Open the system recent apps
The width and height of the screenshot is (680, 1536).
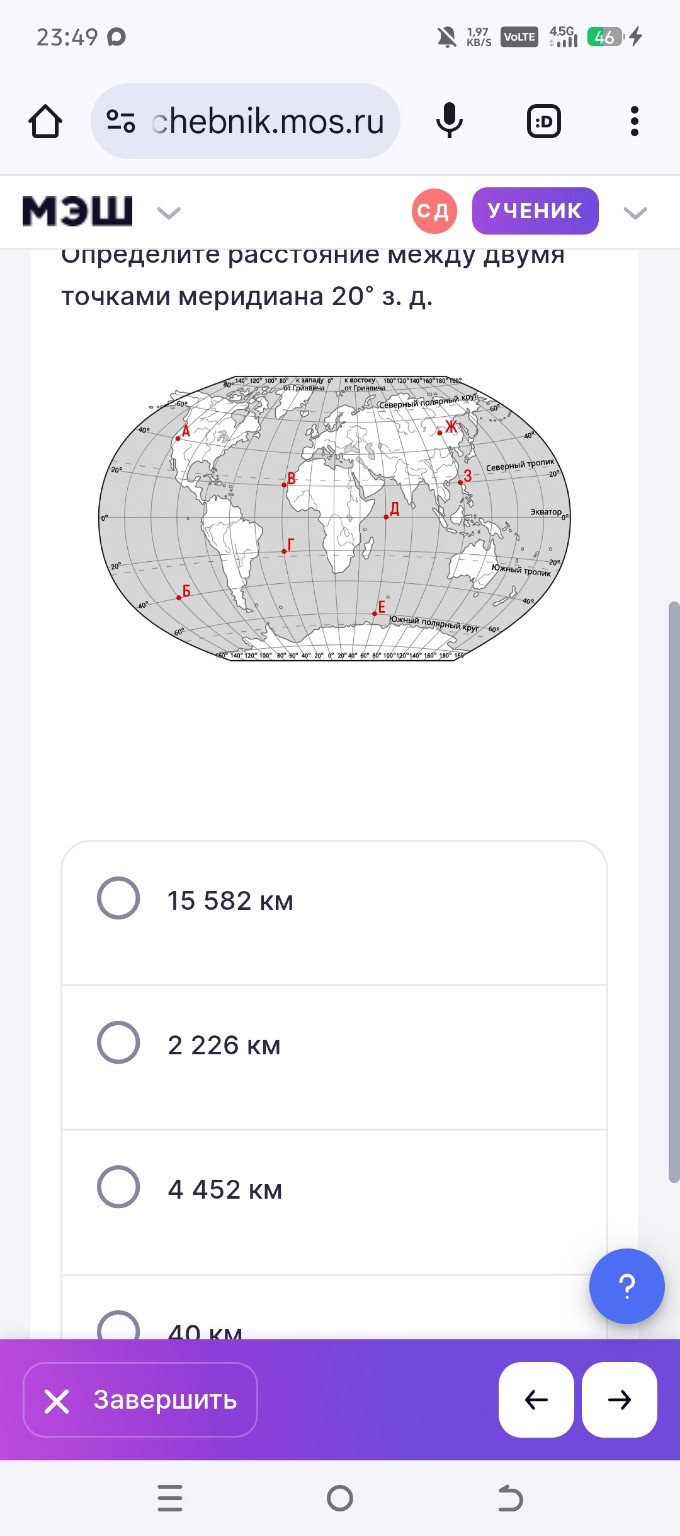click(x=170, y=1498)
